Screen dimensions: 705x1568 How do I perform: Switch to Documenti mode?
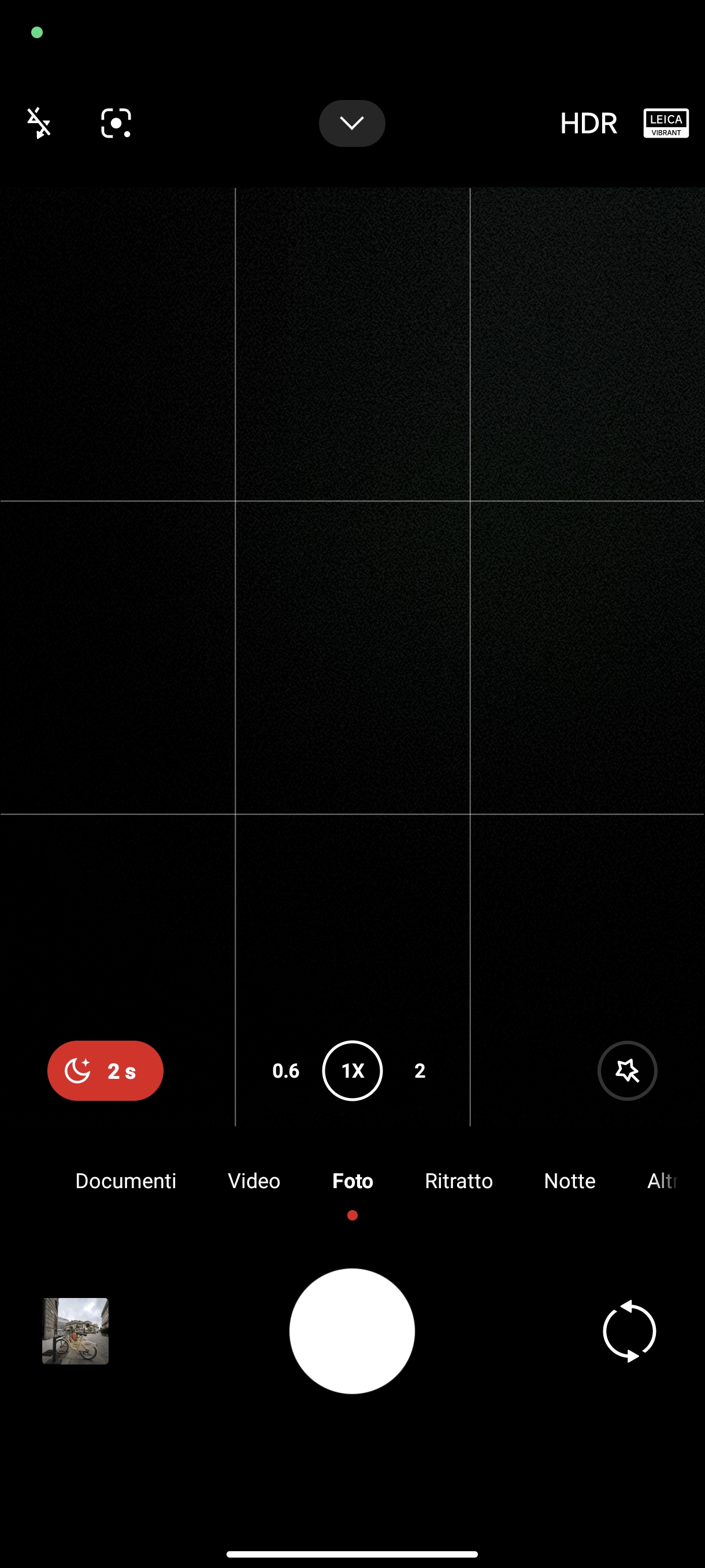pyautogui.click(x=125, y=1181)
